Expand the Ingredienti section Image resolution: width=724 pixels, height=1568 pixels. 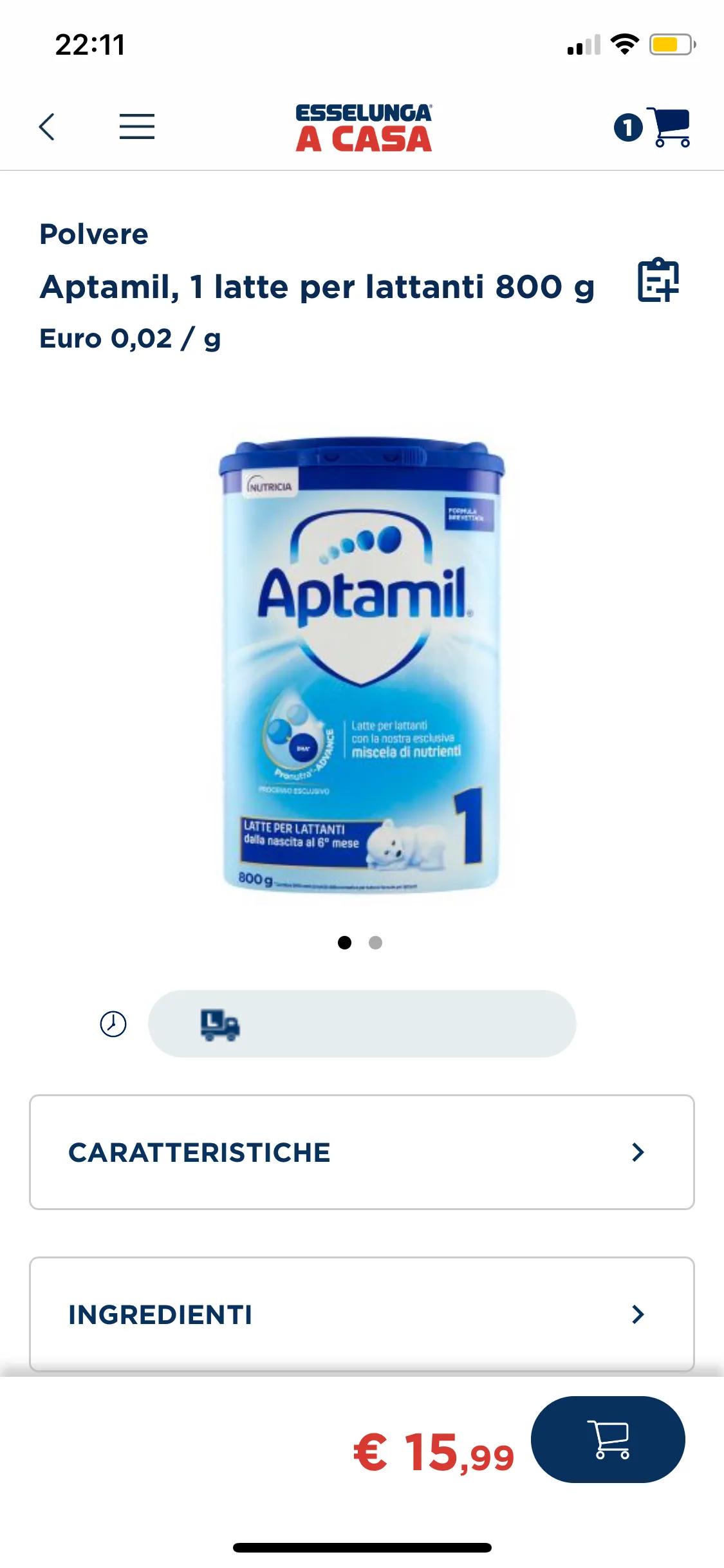(x=362, y=1314)
